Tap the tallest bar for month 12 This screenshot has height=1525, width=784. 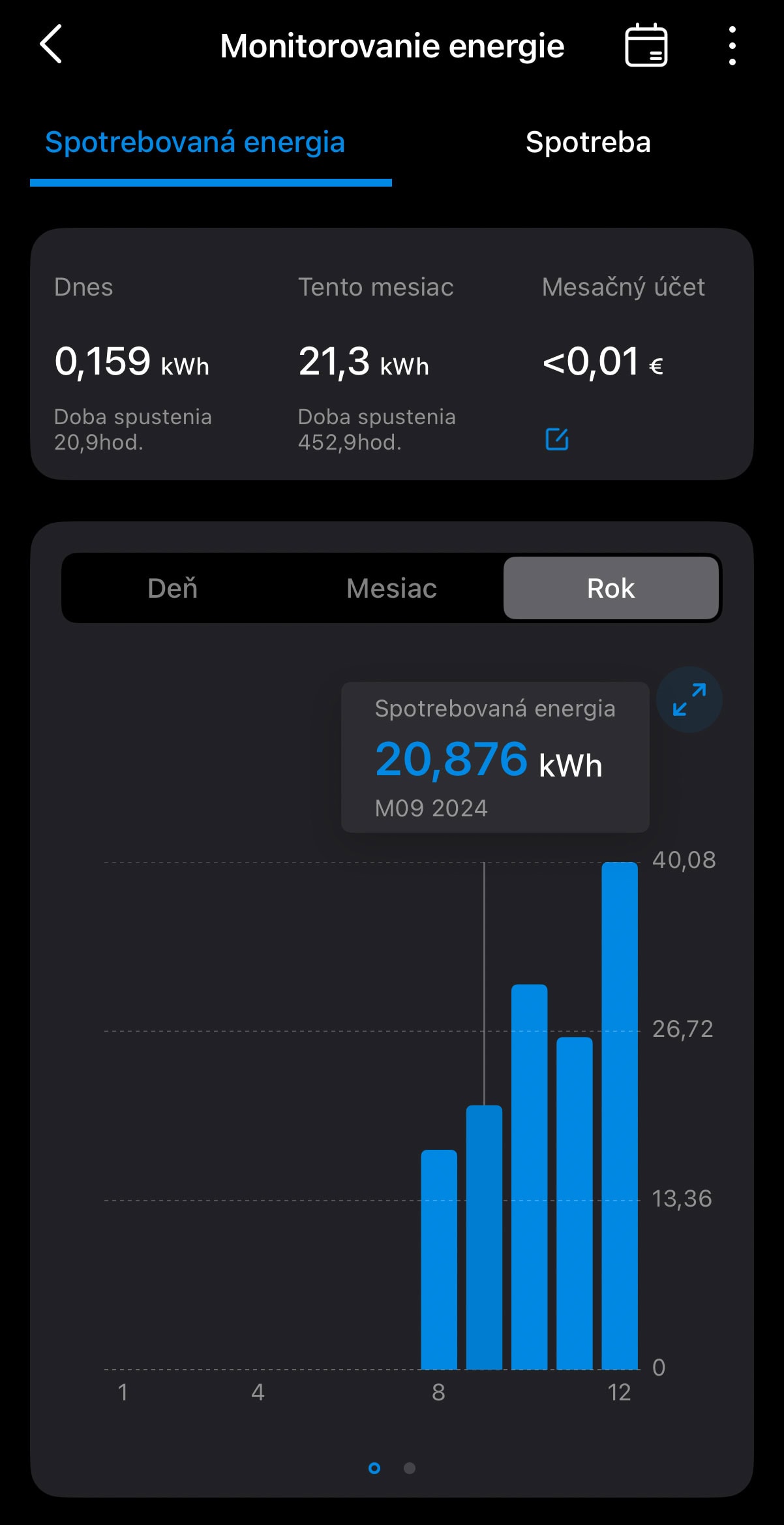(620, 1115)
